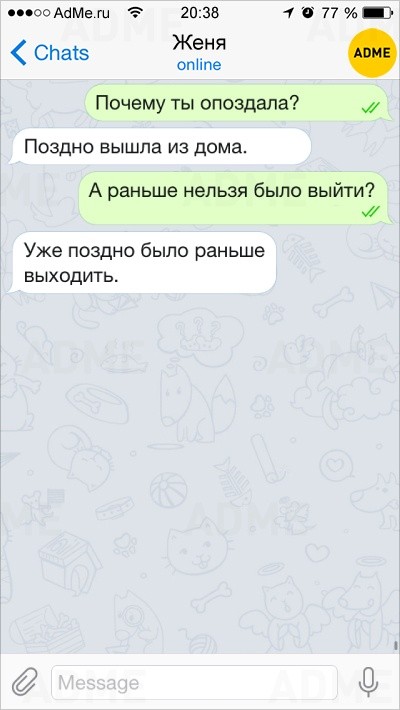
Task: Go back to Chats list
Action: pyautogui.click(x=50, y=53)
